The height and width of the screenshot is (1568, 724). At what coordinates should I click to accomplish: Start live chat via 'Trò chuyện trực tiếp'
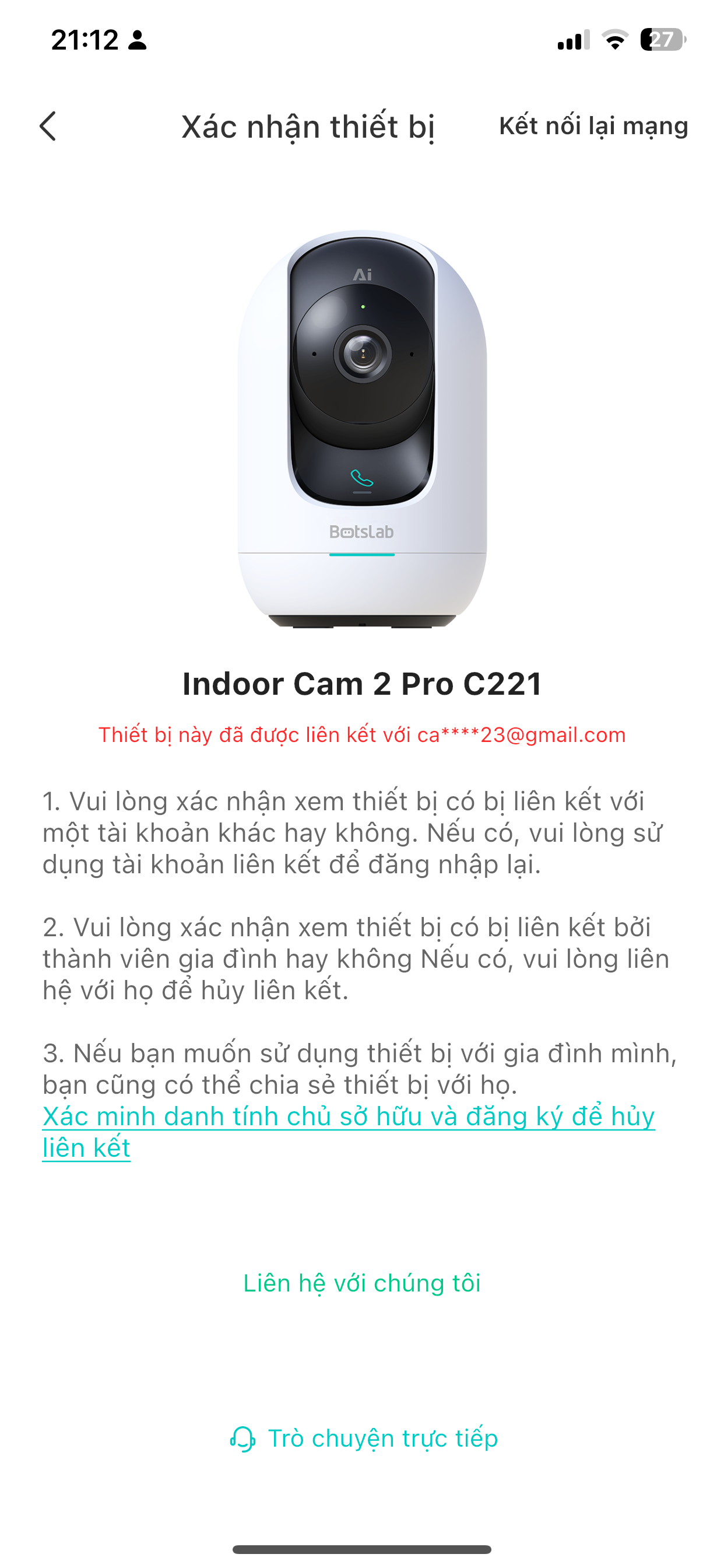point(364,1438)
